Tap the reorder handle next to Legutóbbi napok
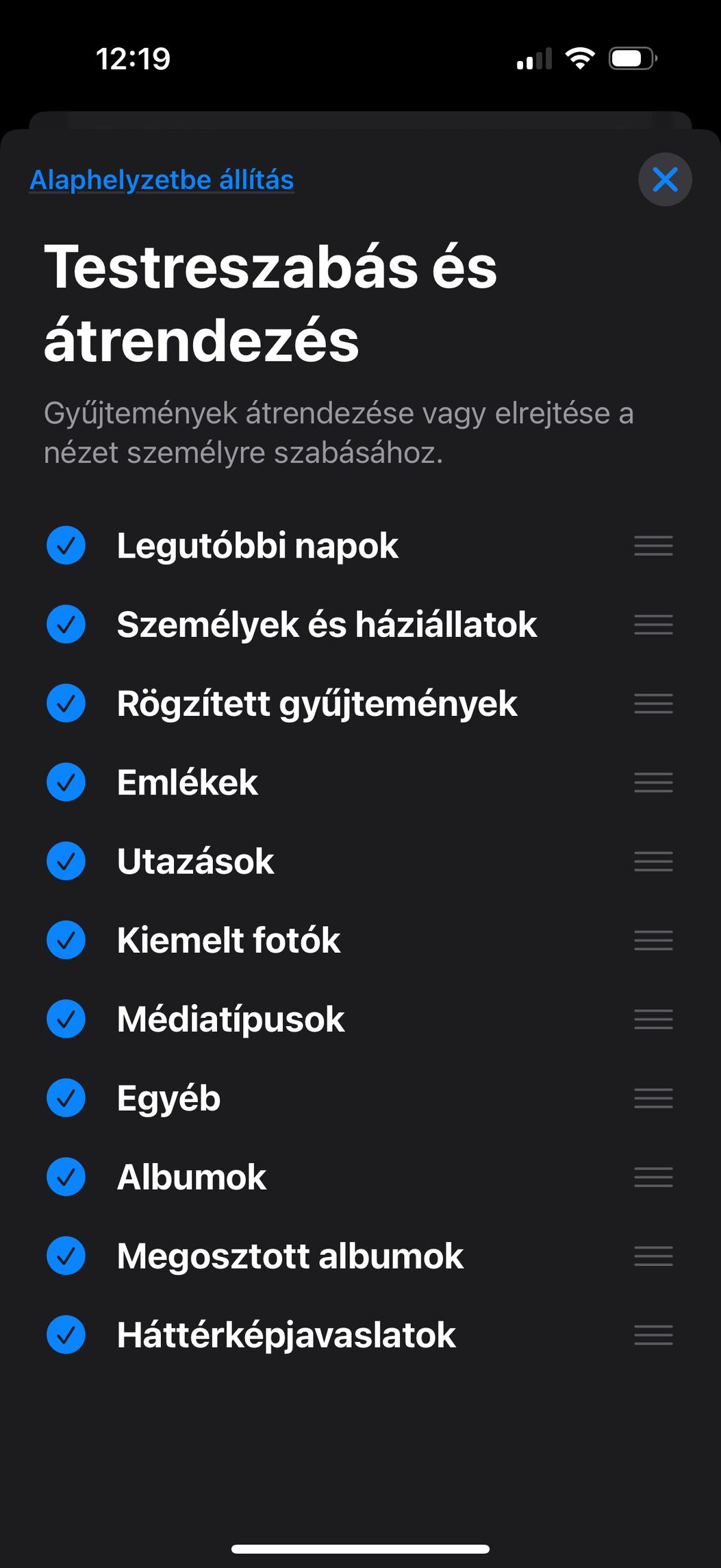This screenshot has height=1568, width=721. click(653, 545)
